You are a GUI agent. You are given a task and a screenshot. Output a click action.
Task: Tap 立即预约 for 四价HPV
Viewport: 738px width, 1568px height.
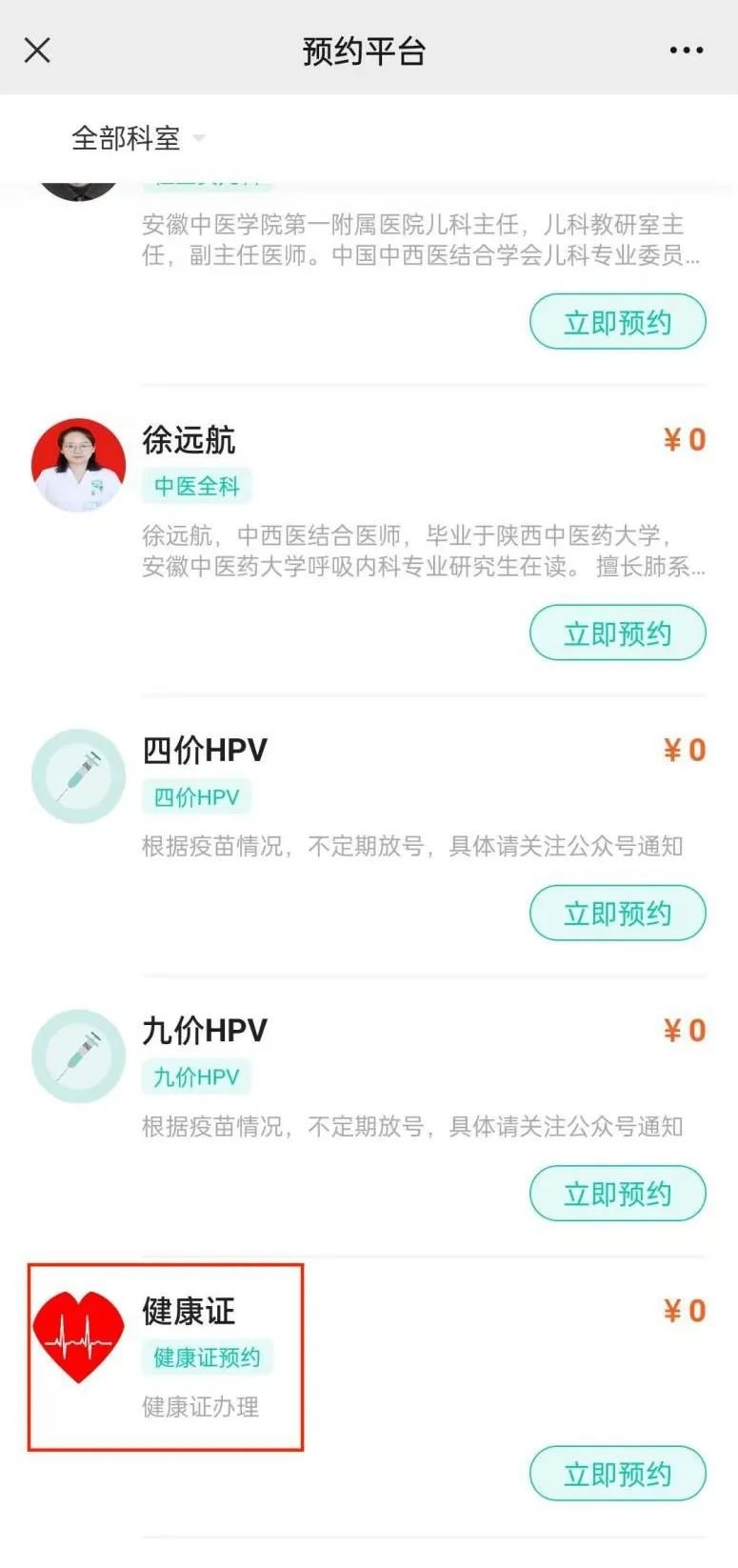coord(617,914)
